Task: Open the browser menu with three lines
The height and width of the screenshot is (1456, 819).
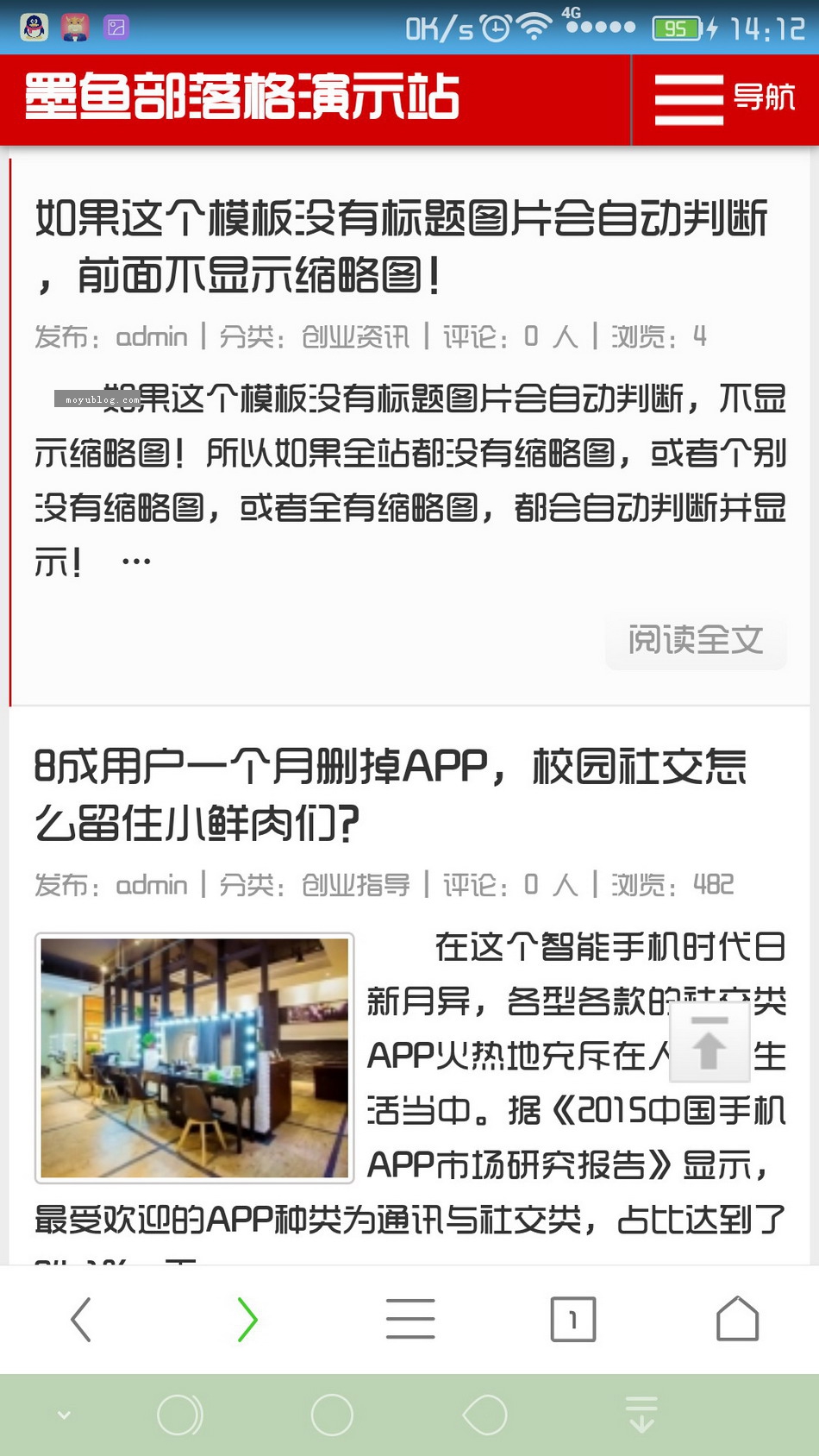Action: pyautogui.click(x=410, y=1319)
